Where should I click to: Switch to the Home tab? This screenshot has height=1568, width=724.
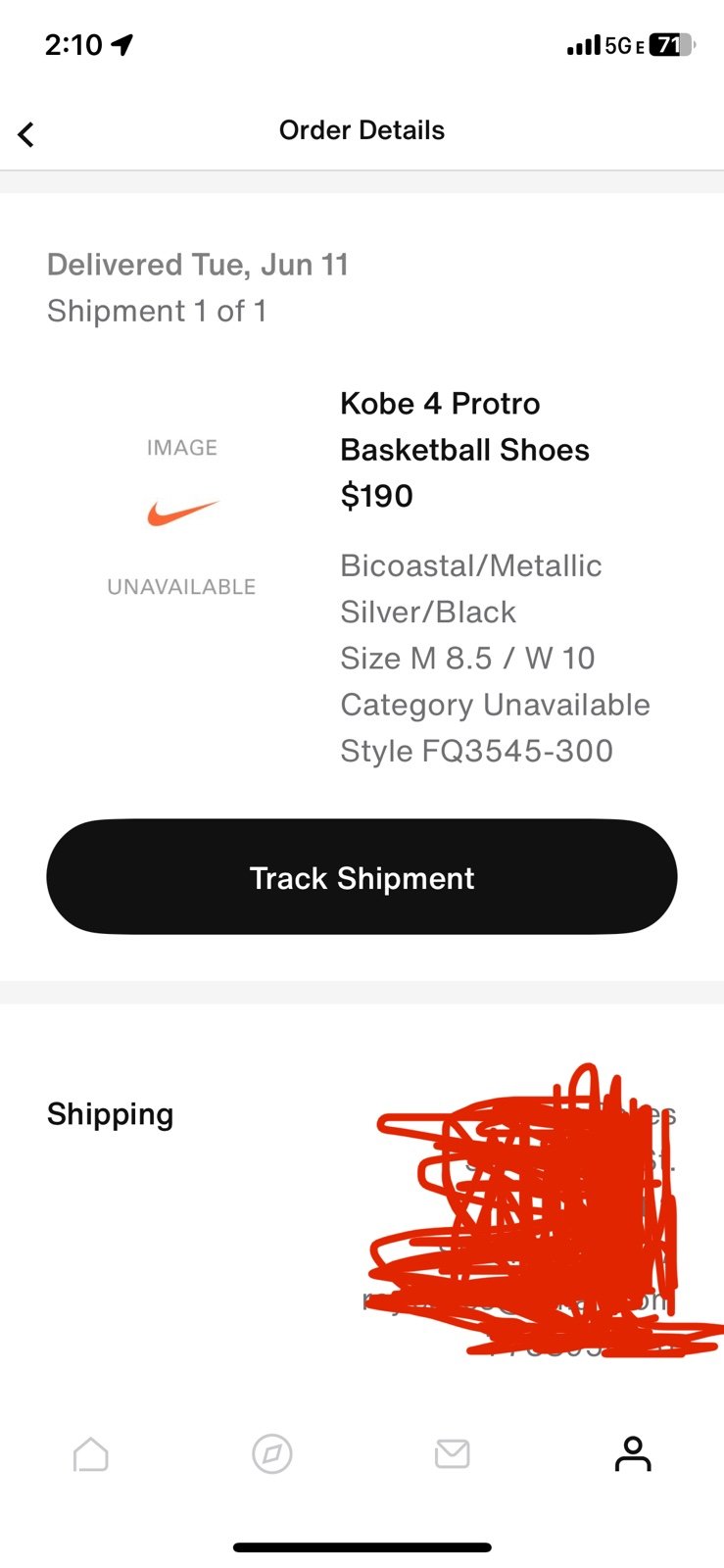pos(91,1453)
